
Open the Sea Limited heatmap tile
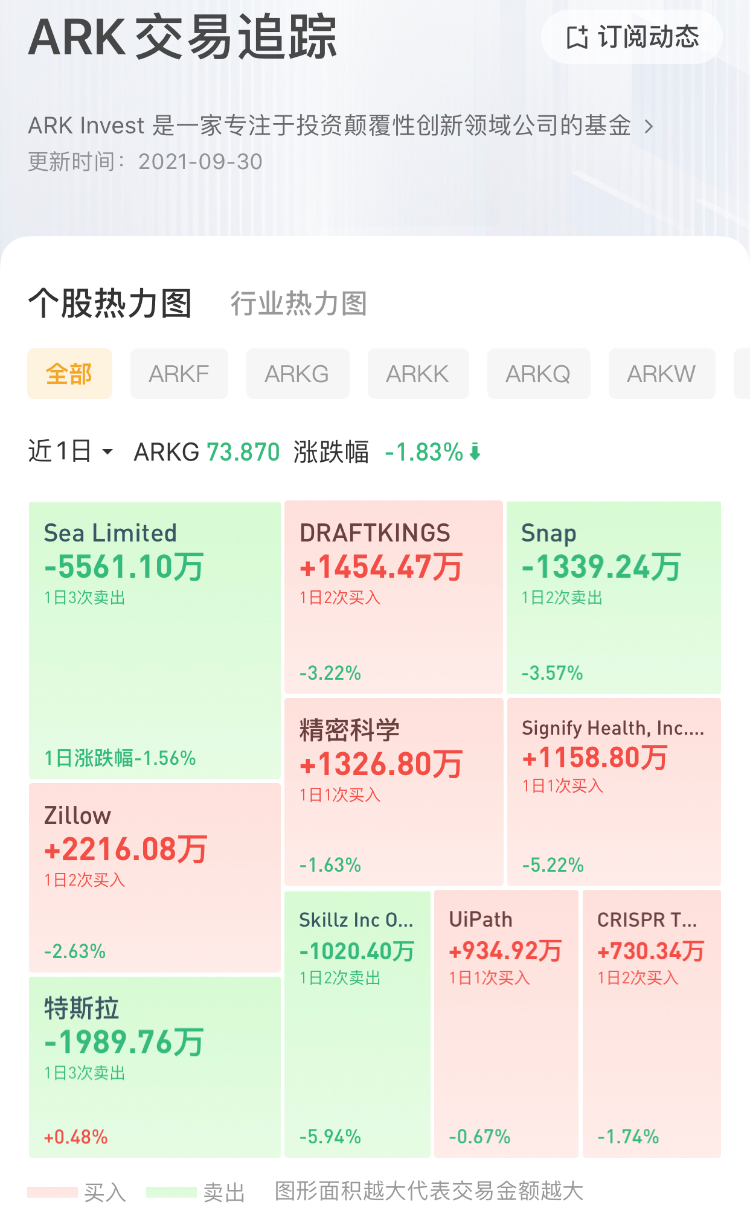155,640
